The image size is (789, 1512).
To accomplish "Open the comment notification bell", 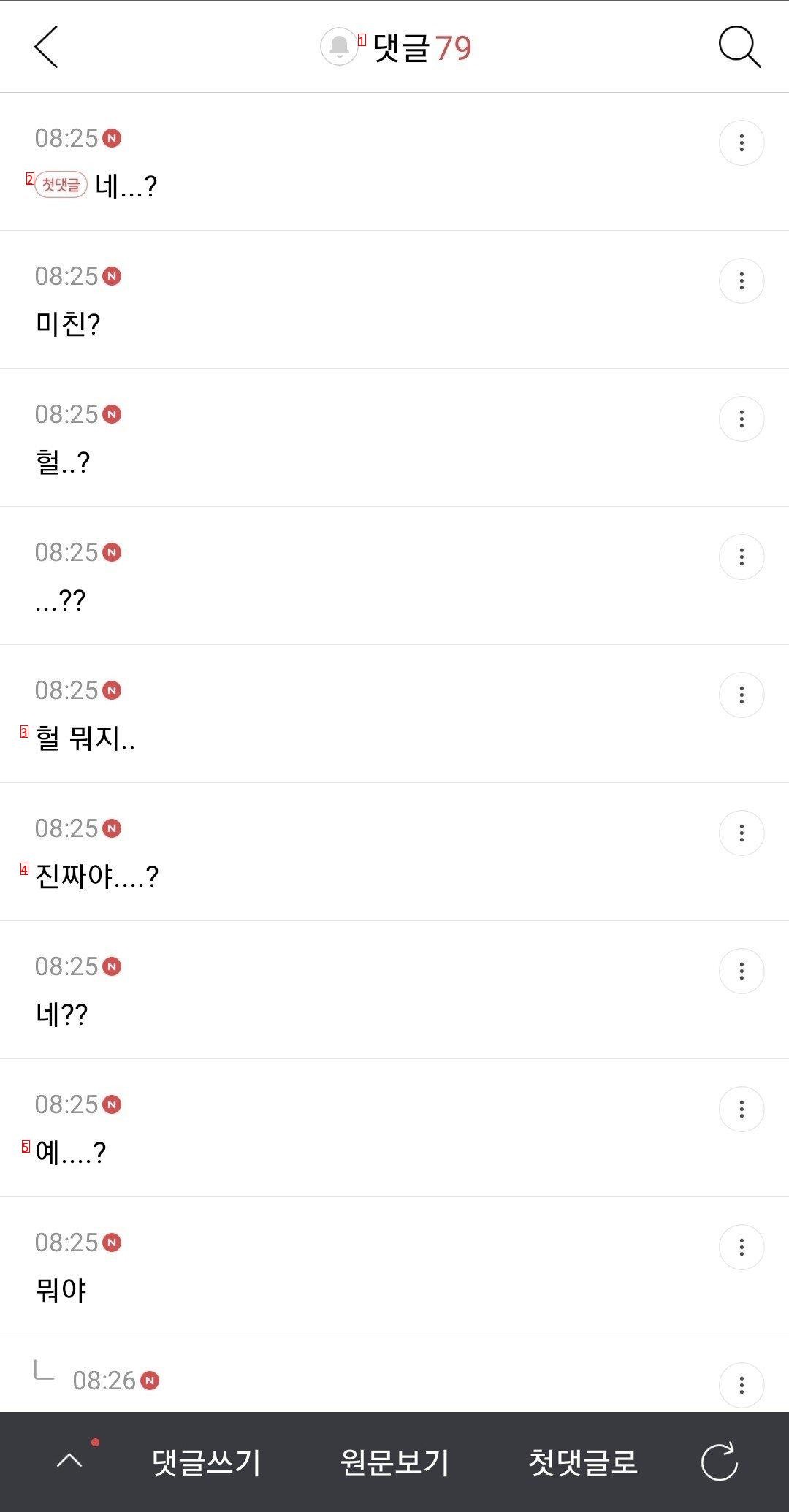I will pos(339,47).
